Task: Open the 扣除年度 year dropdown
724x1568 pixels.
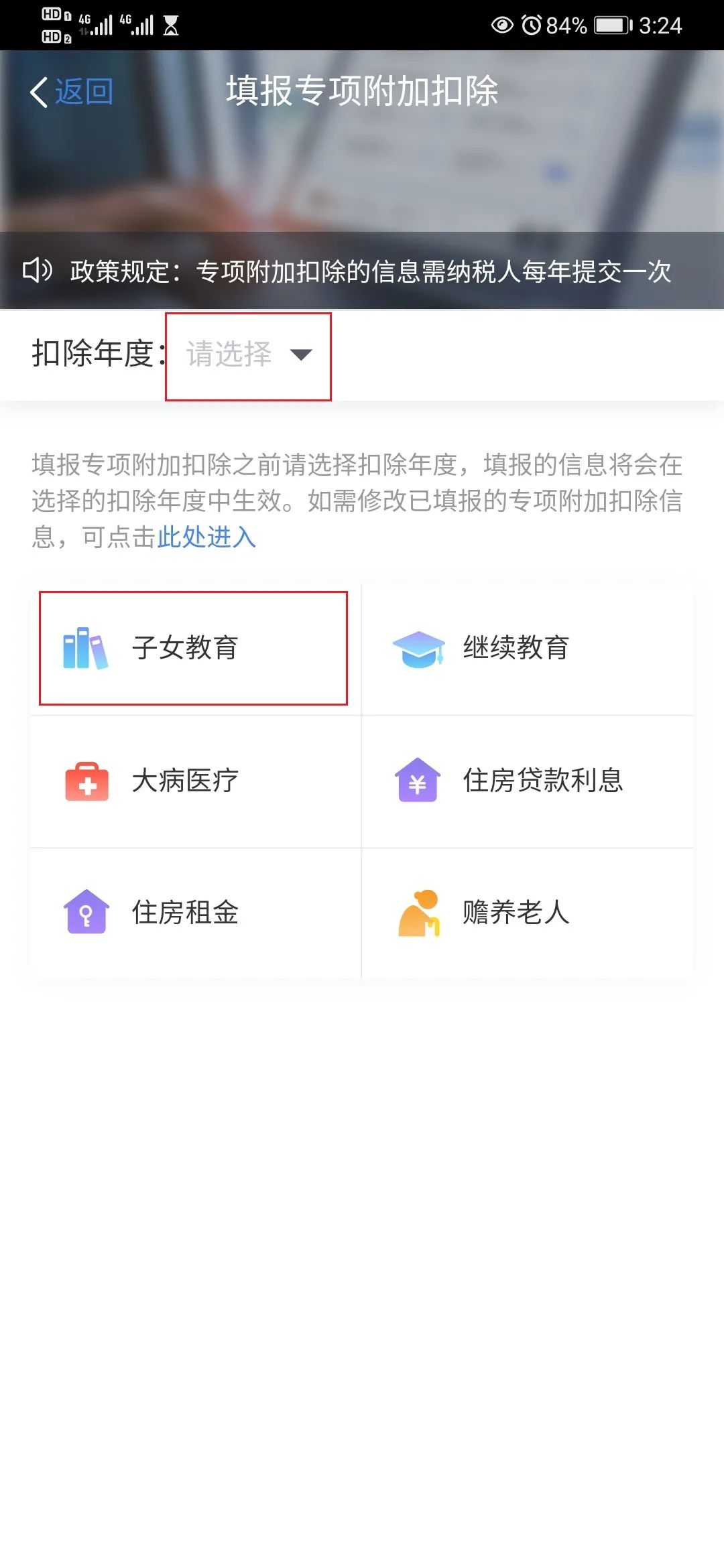Action: click(x=249, y=354)
